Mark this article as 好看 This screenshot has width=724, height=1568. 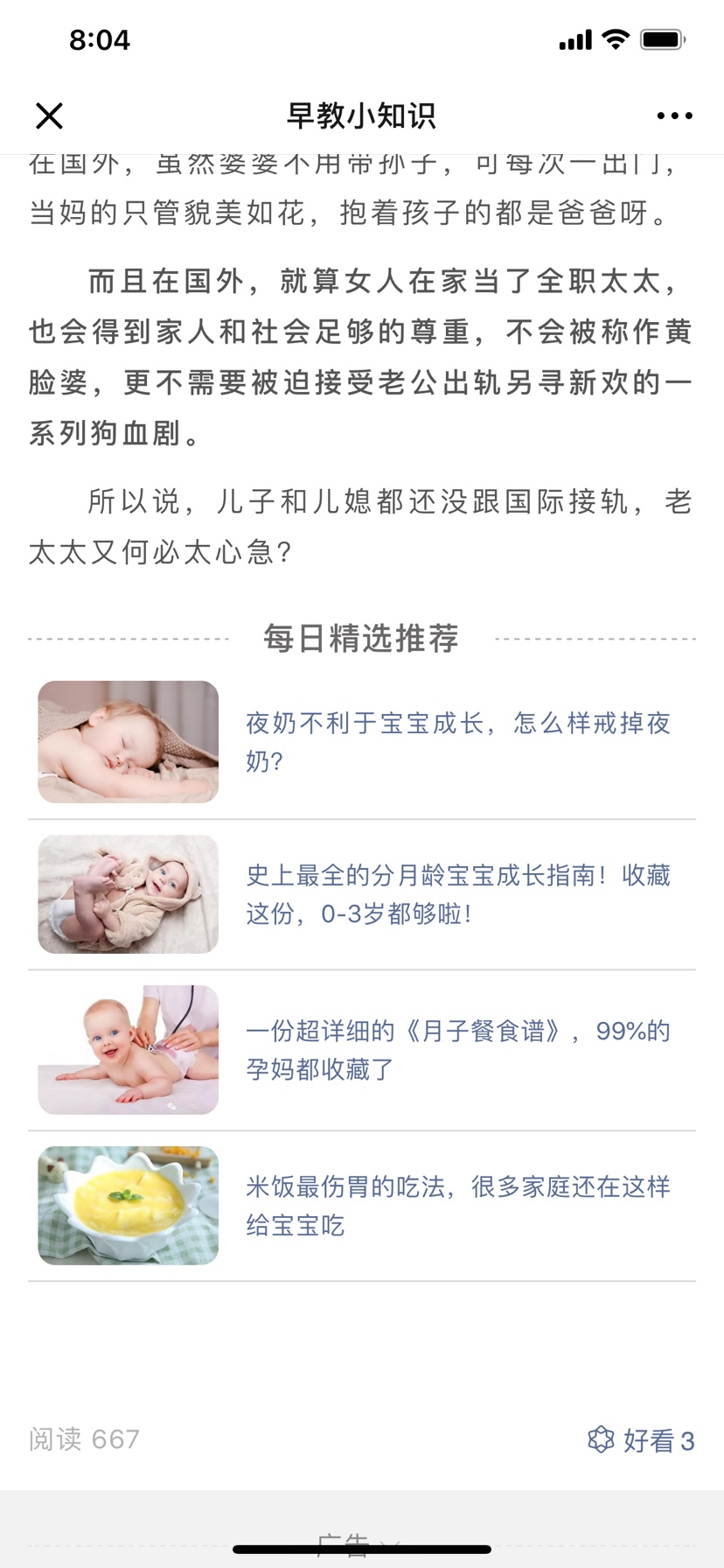coord(641,1439)
